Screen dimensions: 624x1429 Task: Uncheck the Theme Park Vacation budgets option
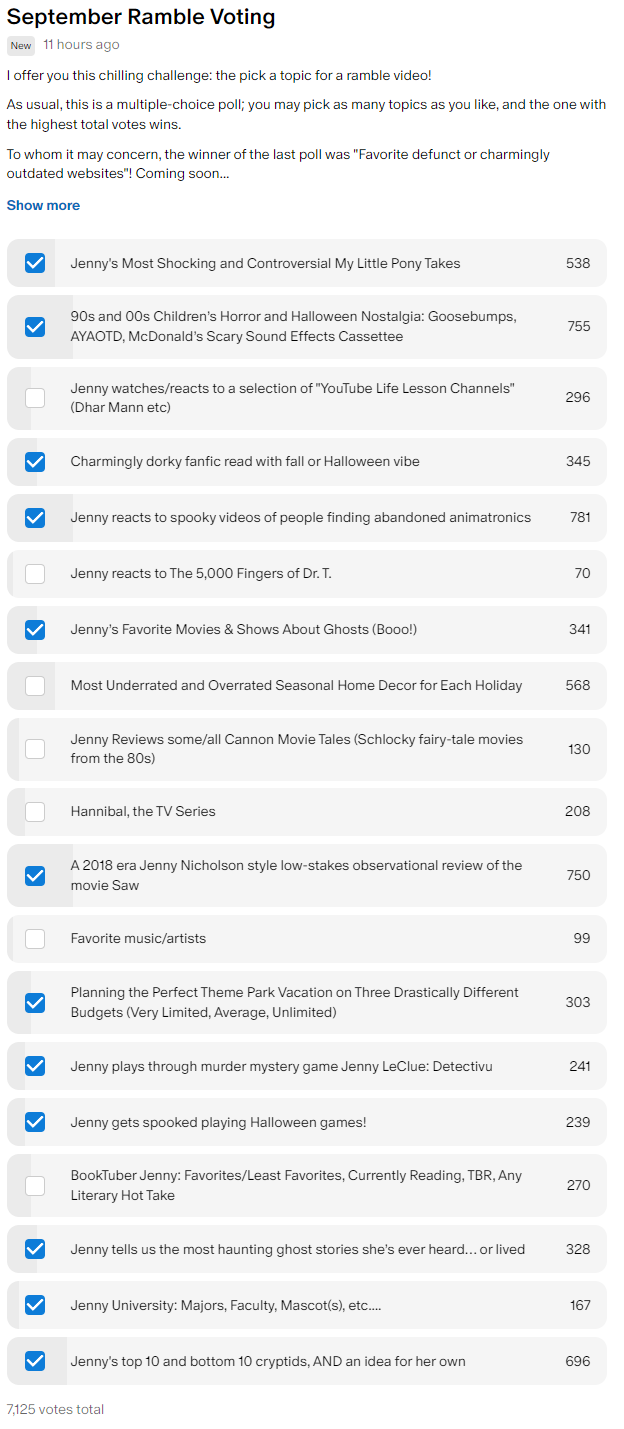point(35,1002)
